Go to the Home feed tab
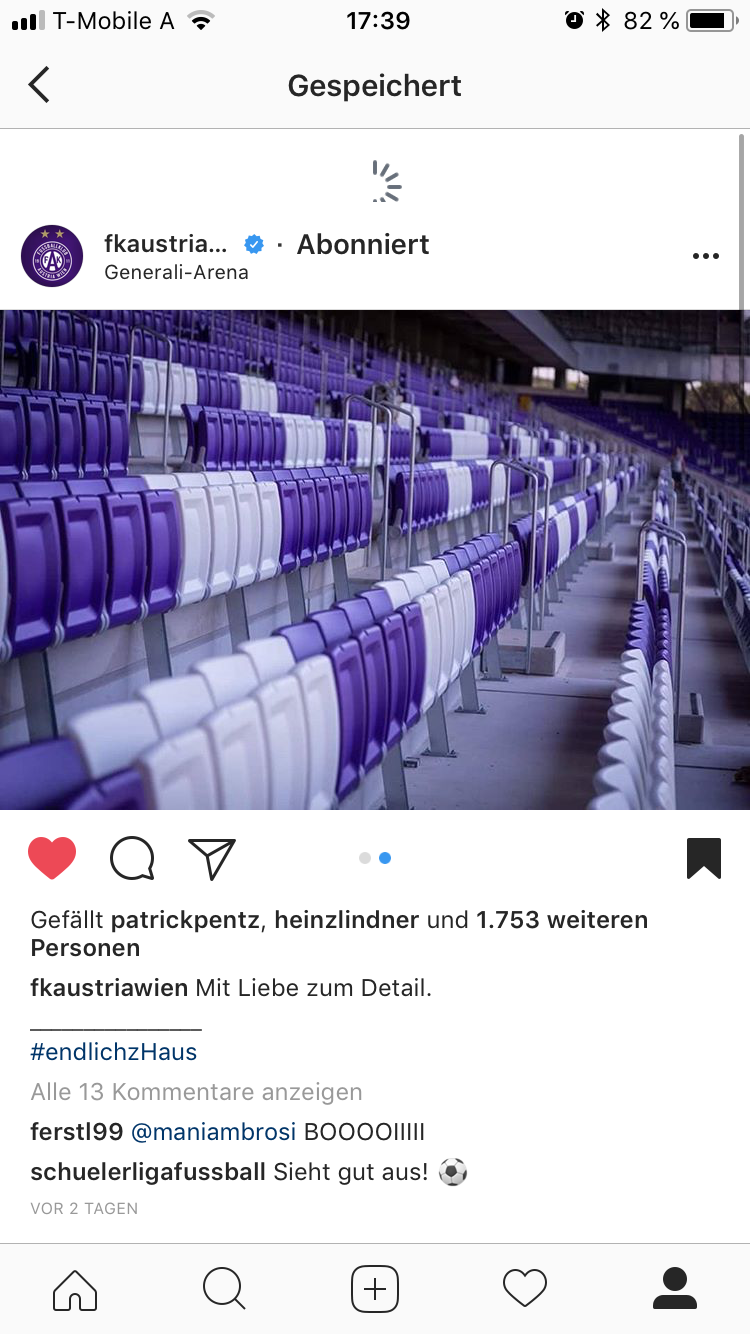750x1334 pixels. pyautogui.click(x=75, y=1289)
